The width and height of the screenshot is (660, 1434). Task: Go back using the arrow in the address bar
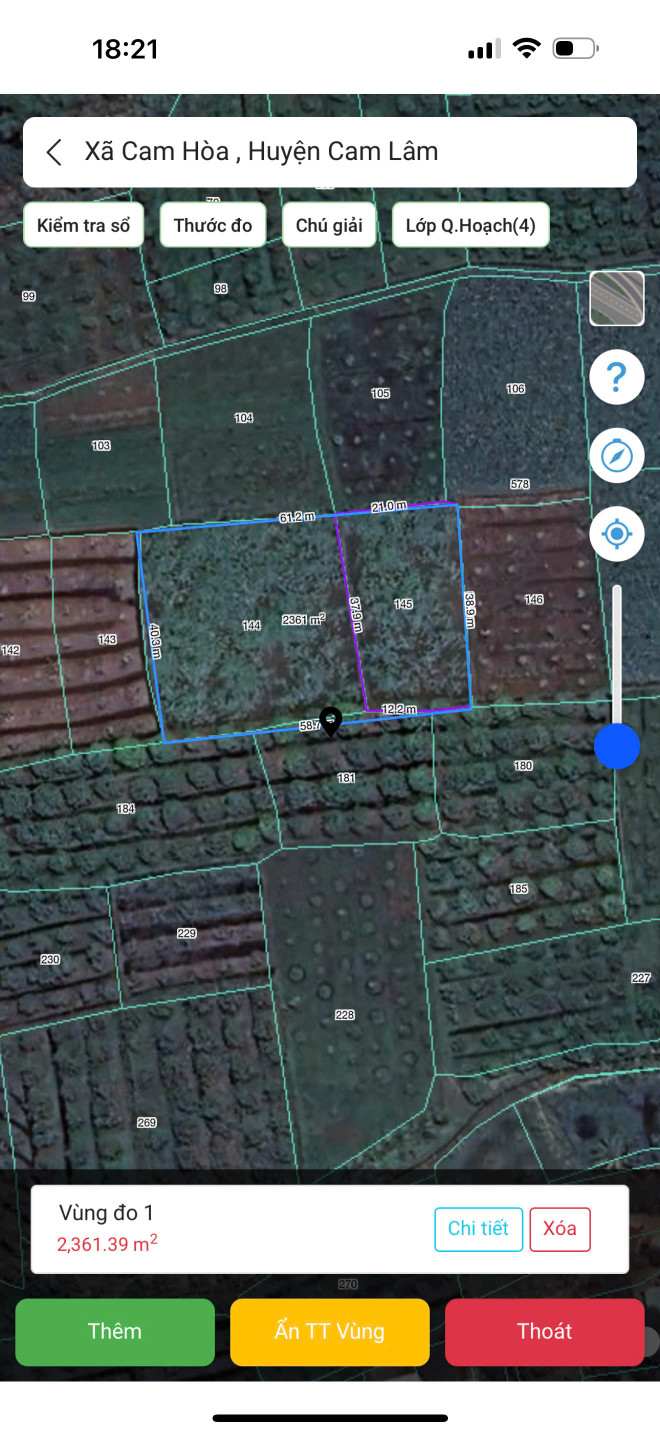(55, 152)
